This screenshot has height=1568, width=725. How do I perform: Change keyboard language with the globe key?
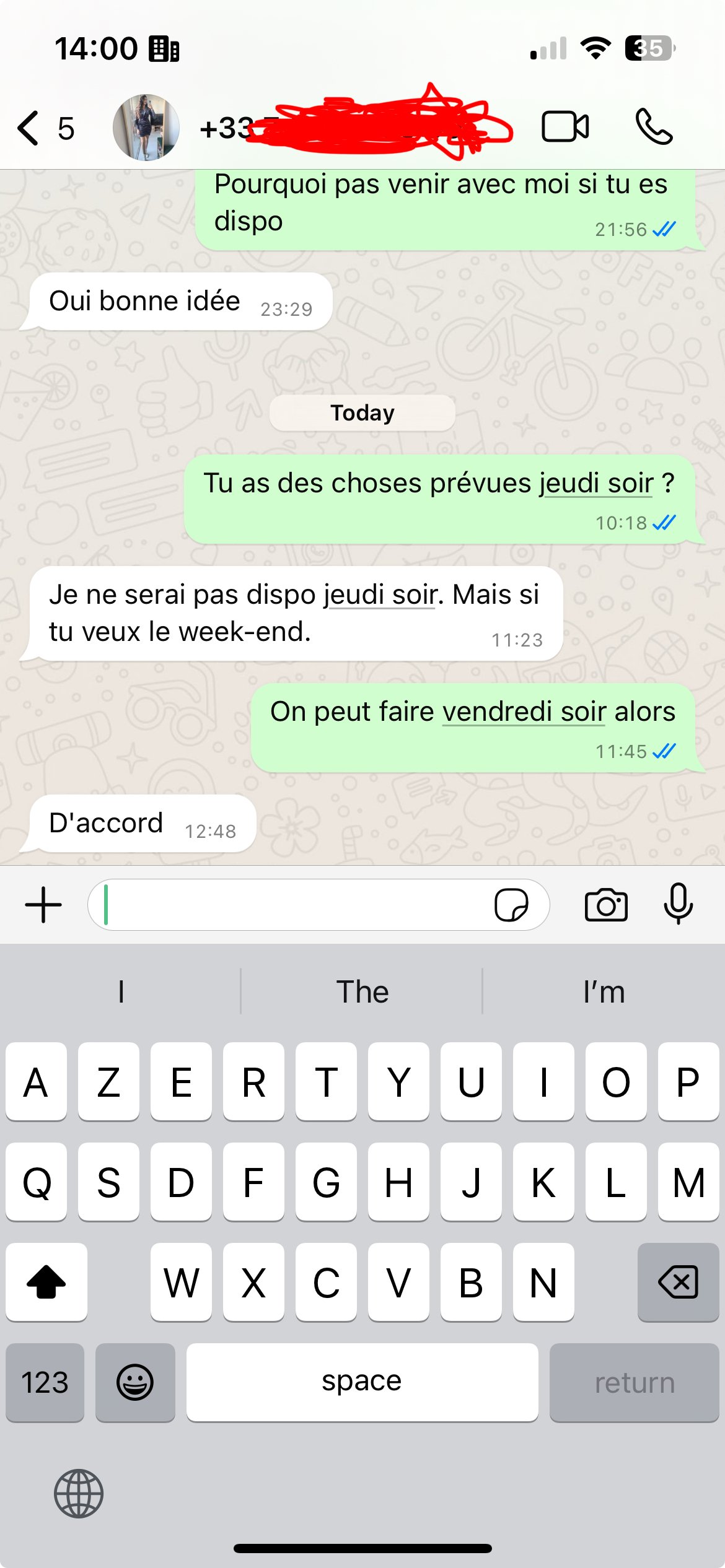[x=79, y=1494]
